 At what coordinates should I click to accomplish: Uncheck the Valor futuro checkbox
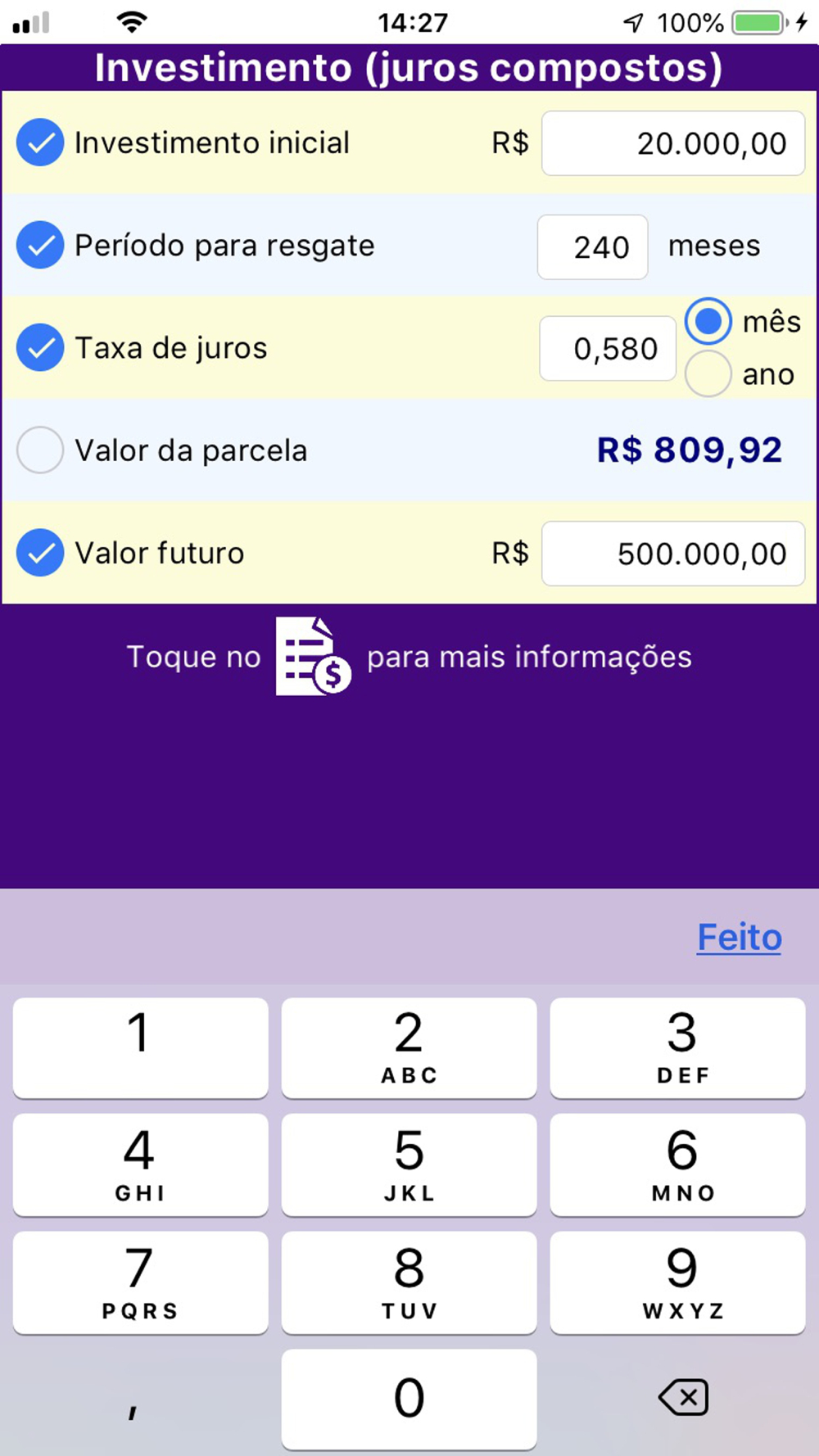coord(40,553)
